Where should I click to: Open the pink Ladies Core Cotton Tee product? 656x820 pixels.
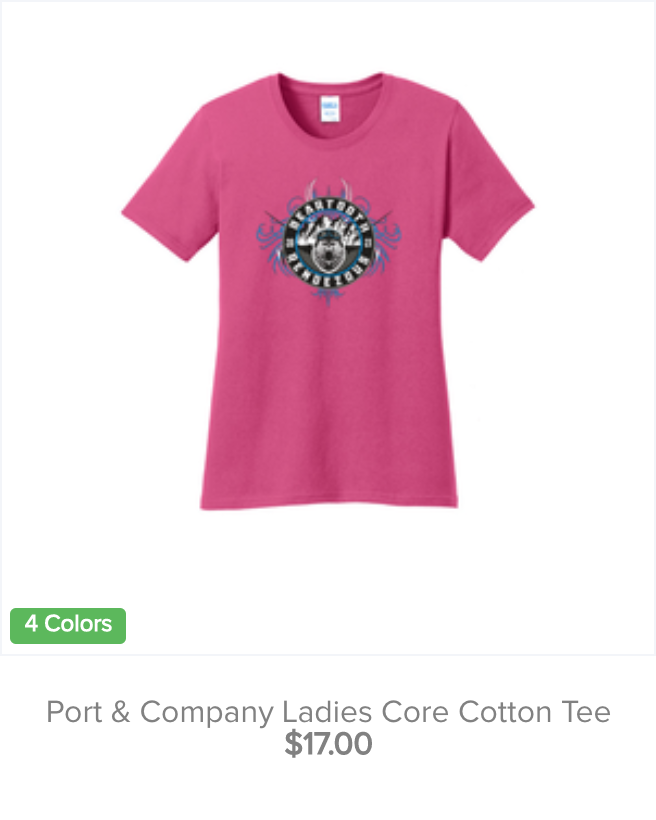(328, 290)
